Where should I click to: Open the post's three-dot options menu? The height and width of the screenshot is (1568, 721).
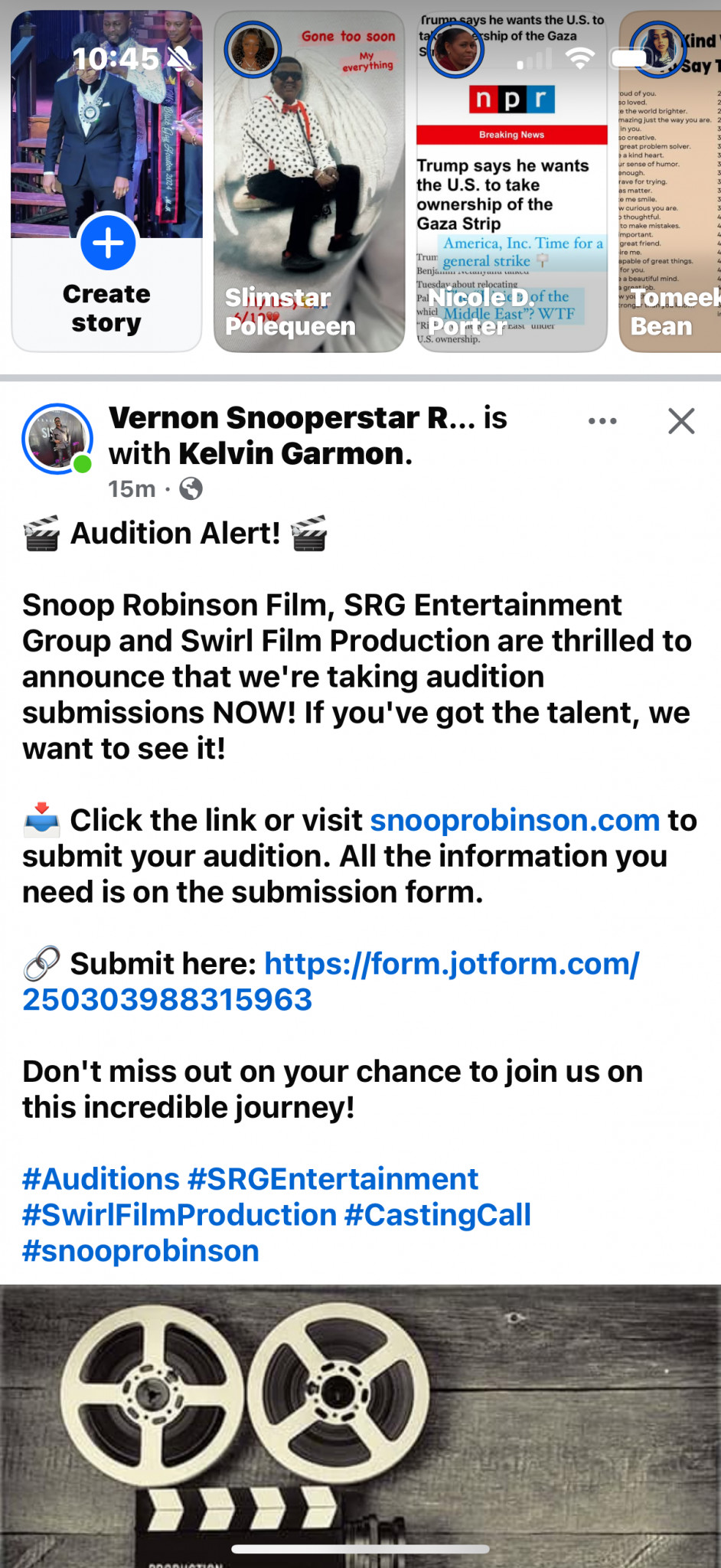(x=602, y=421)
